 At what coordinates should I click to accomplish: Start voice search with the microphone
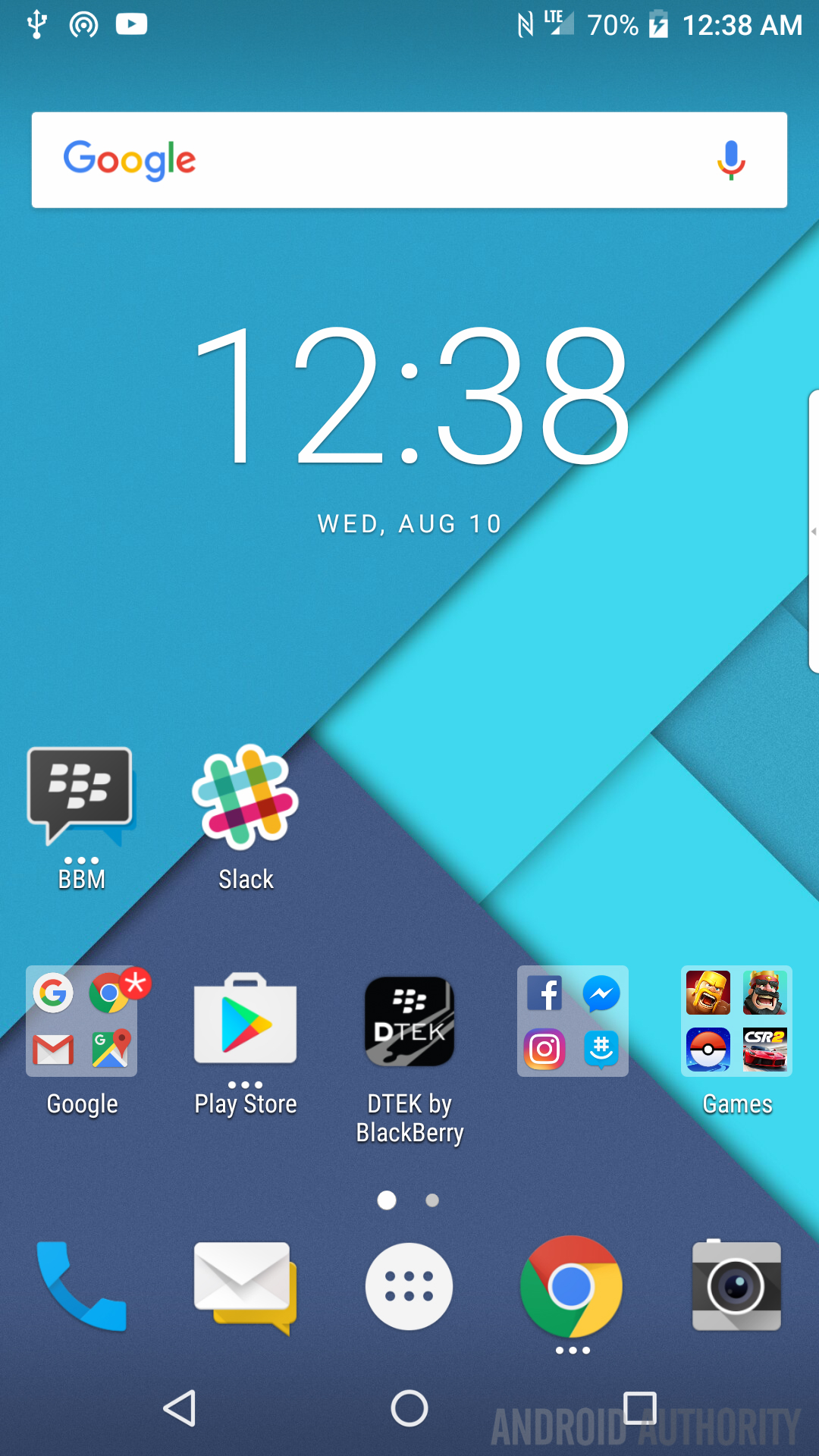pyautogui.click(x=730, y=160)
